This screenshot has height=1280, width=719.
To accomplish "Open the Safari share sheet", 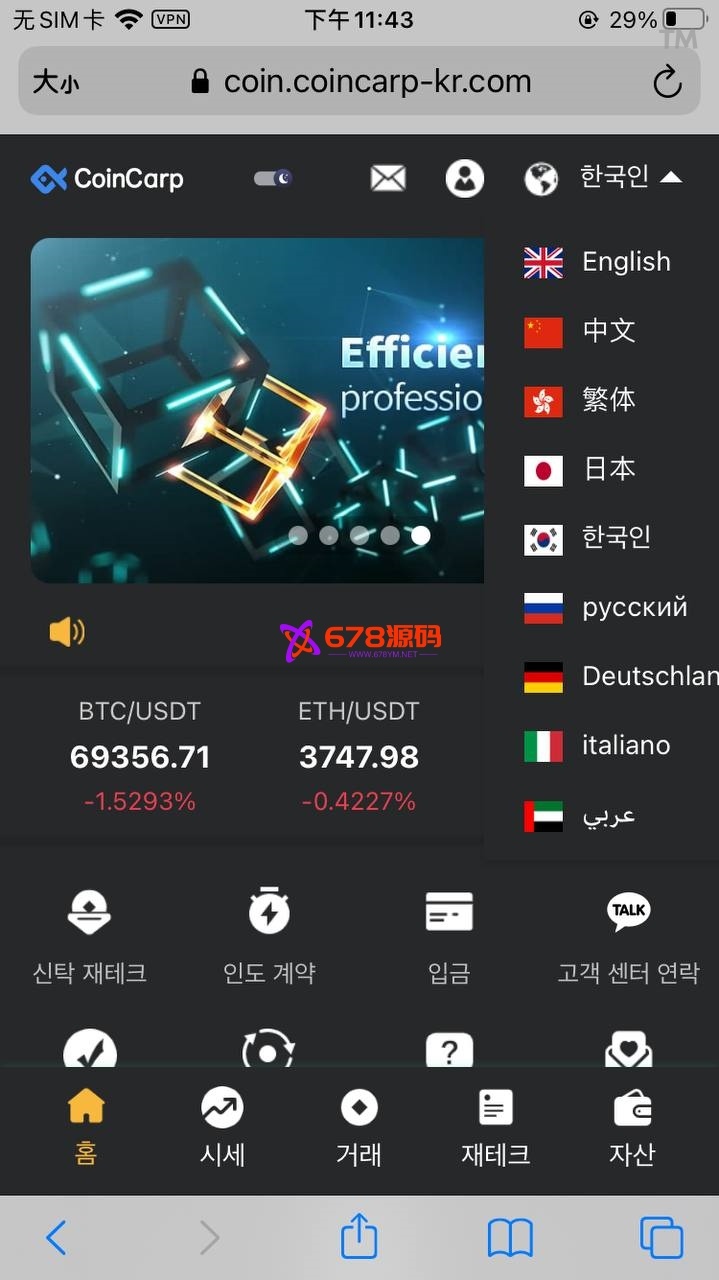I will click(359, 1238).
